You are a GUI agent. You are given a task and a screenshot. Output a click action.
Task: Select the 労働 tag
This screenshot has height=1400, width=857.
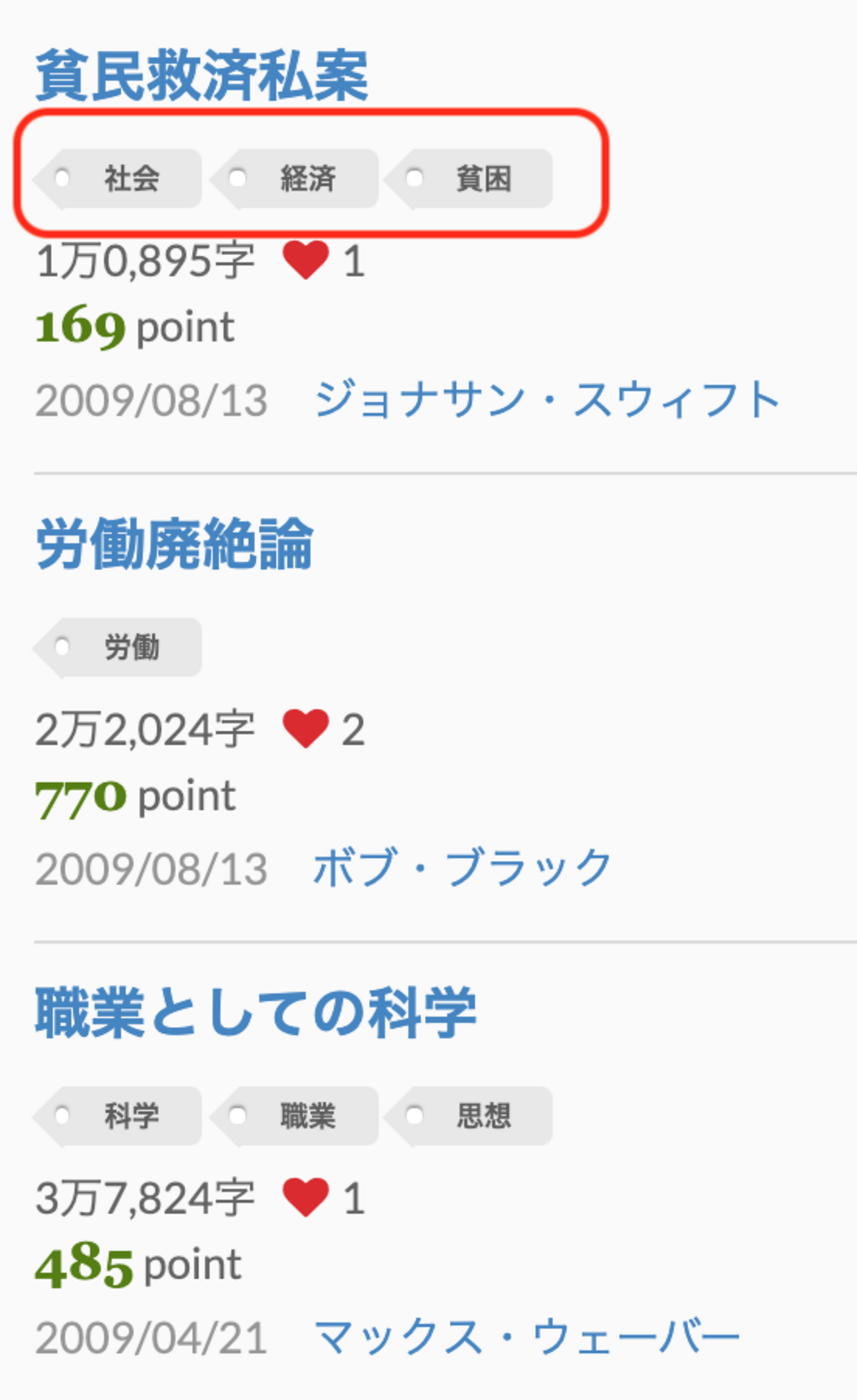pyautogui.click(x=118, y=647)
